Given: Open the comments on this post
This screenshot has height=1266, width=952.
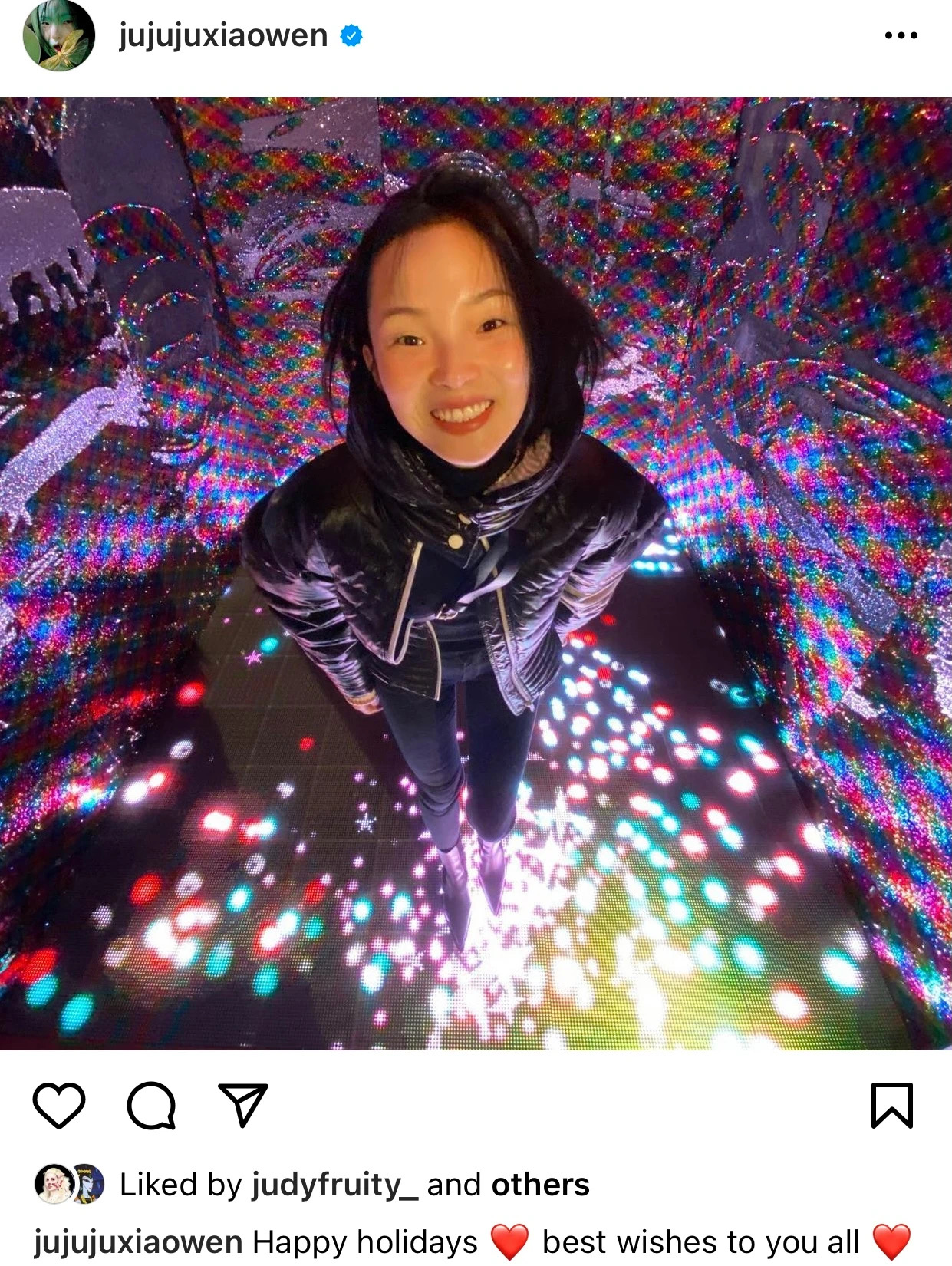Looking at the screenshot, I should pos(151,1106).
